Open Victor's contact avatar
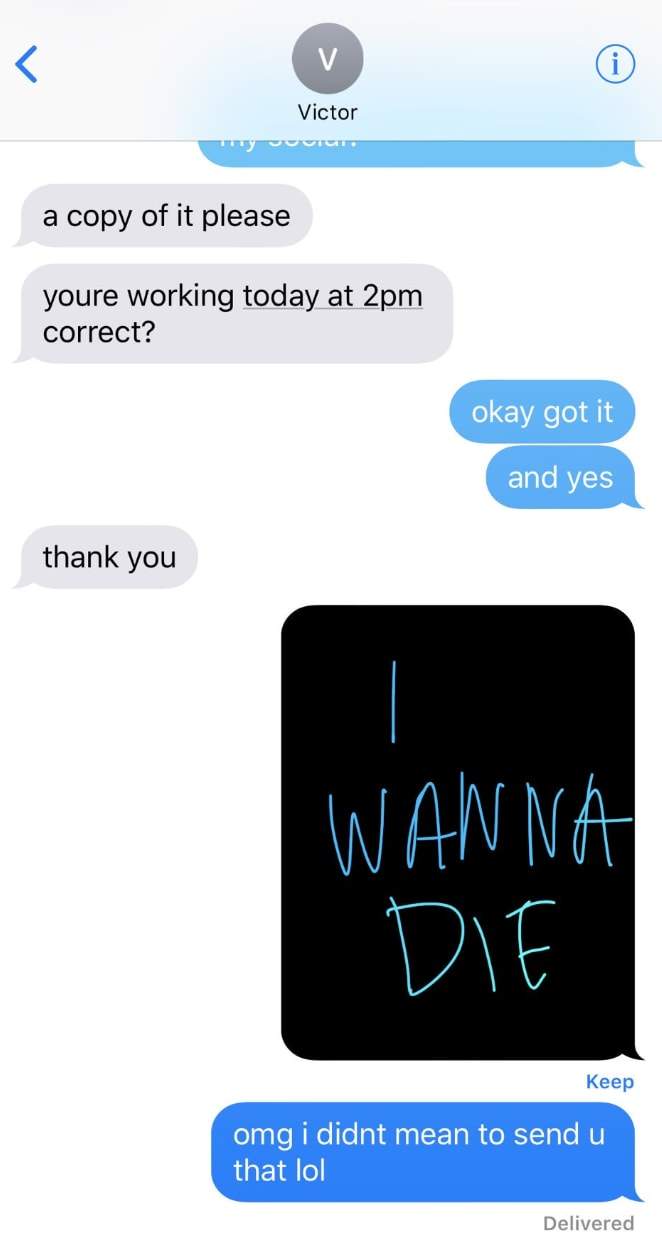 327,60
